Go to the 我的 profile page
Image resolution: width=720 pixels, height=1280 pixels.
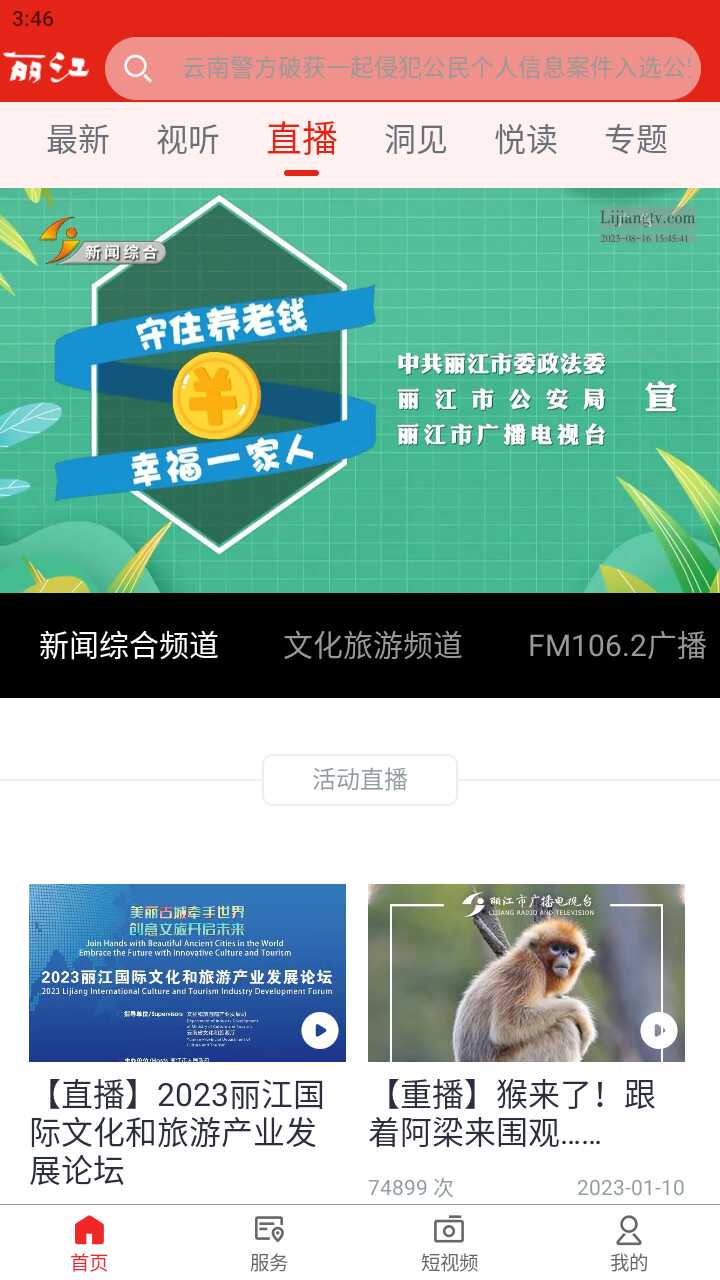point(629,1243)
